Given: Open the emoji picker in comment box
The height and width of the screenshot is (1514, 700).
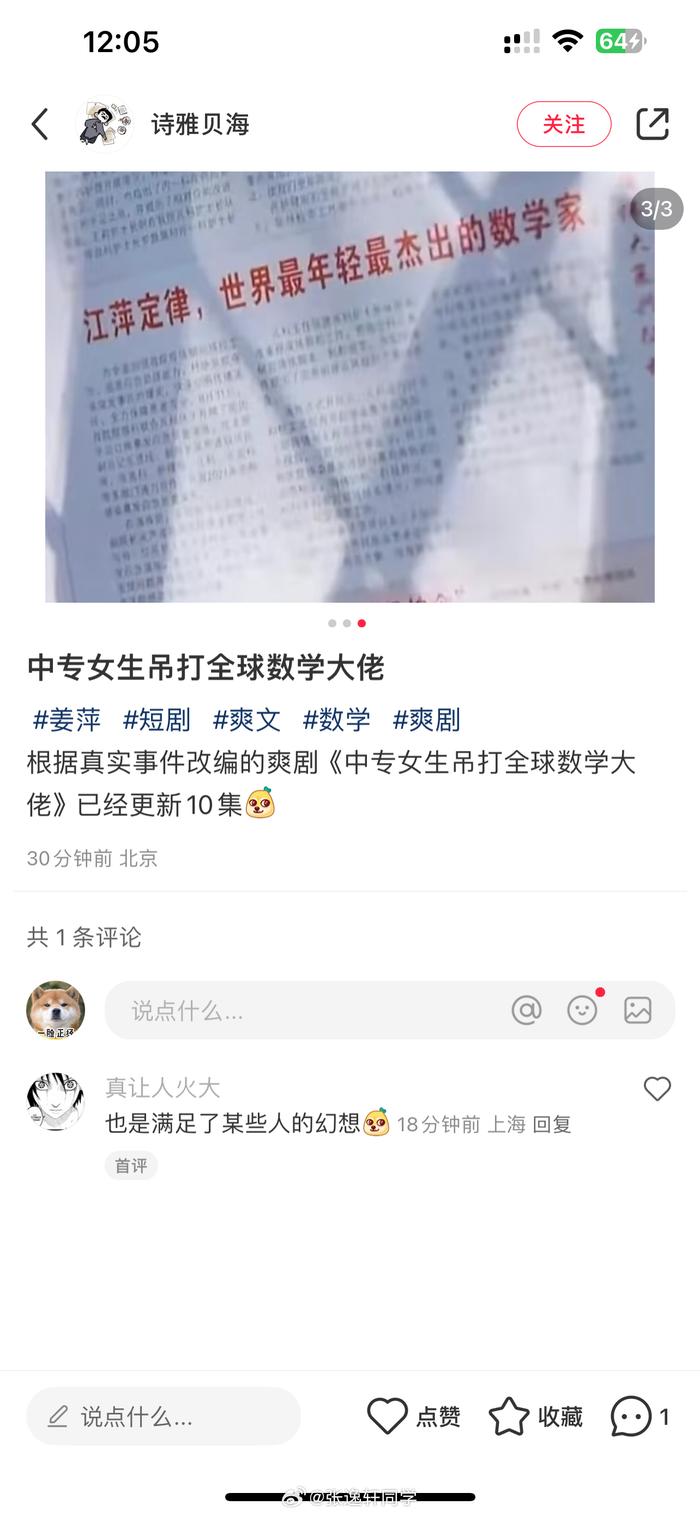Looking at the screenshot, I should 582,1010.
